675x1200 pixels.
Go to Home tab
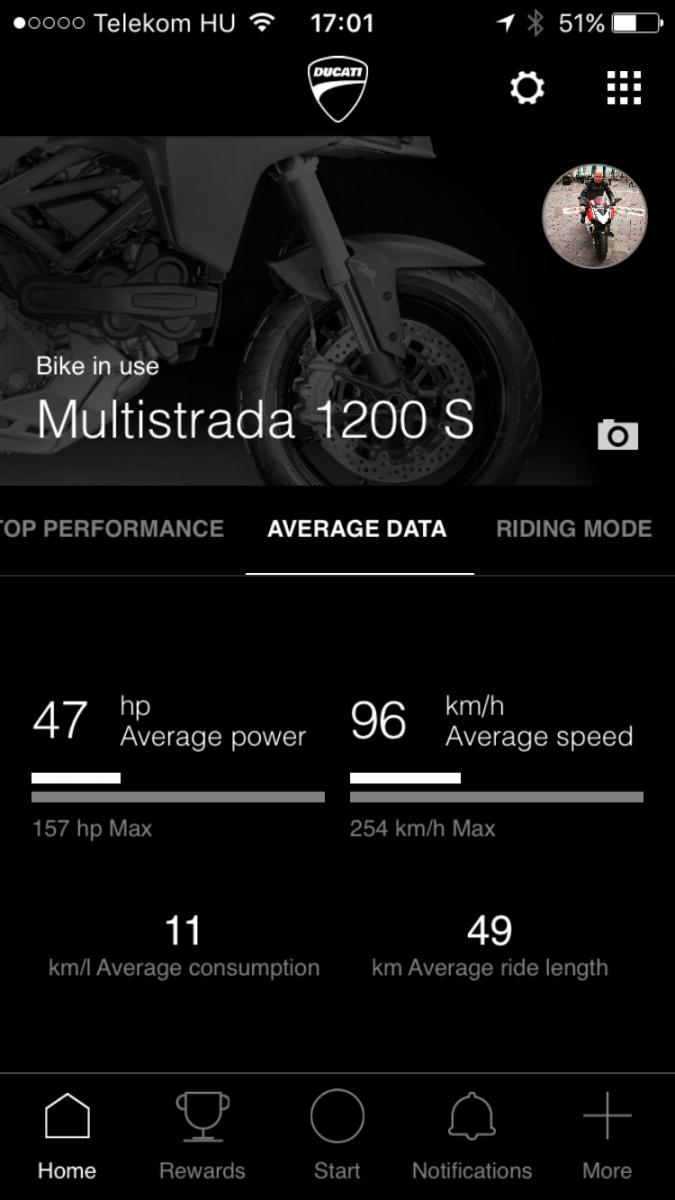click(x=67, y=1136)
